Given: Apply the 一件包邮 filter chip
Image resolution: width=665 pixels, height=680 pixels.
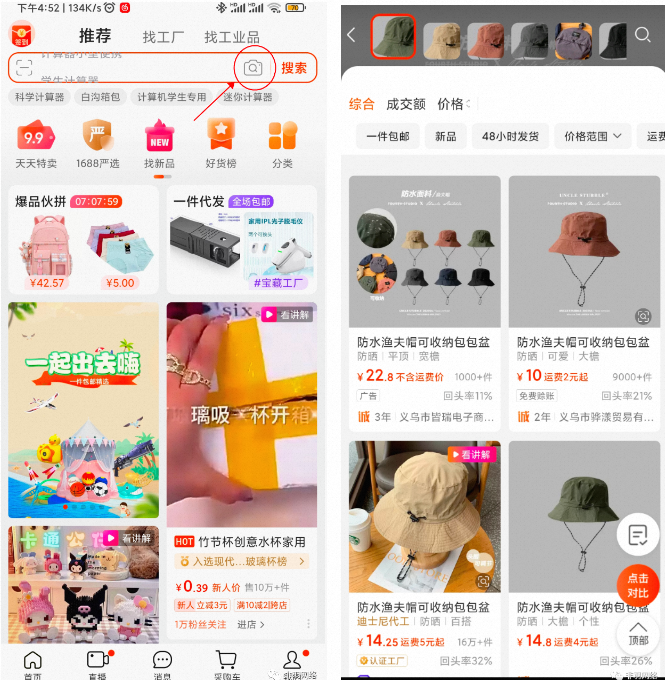Looking at the screenshot, I should [x=387, y=136].
